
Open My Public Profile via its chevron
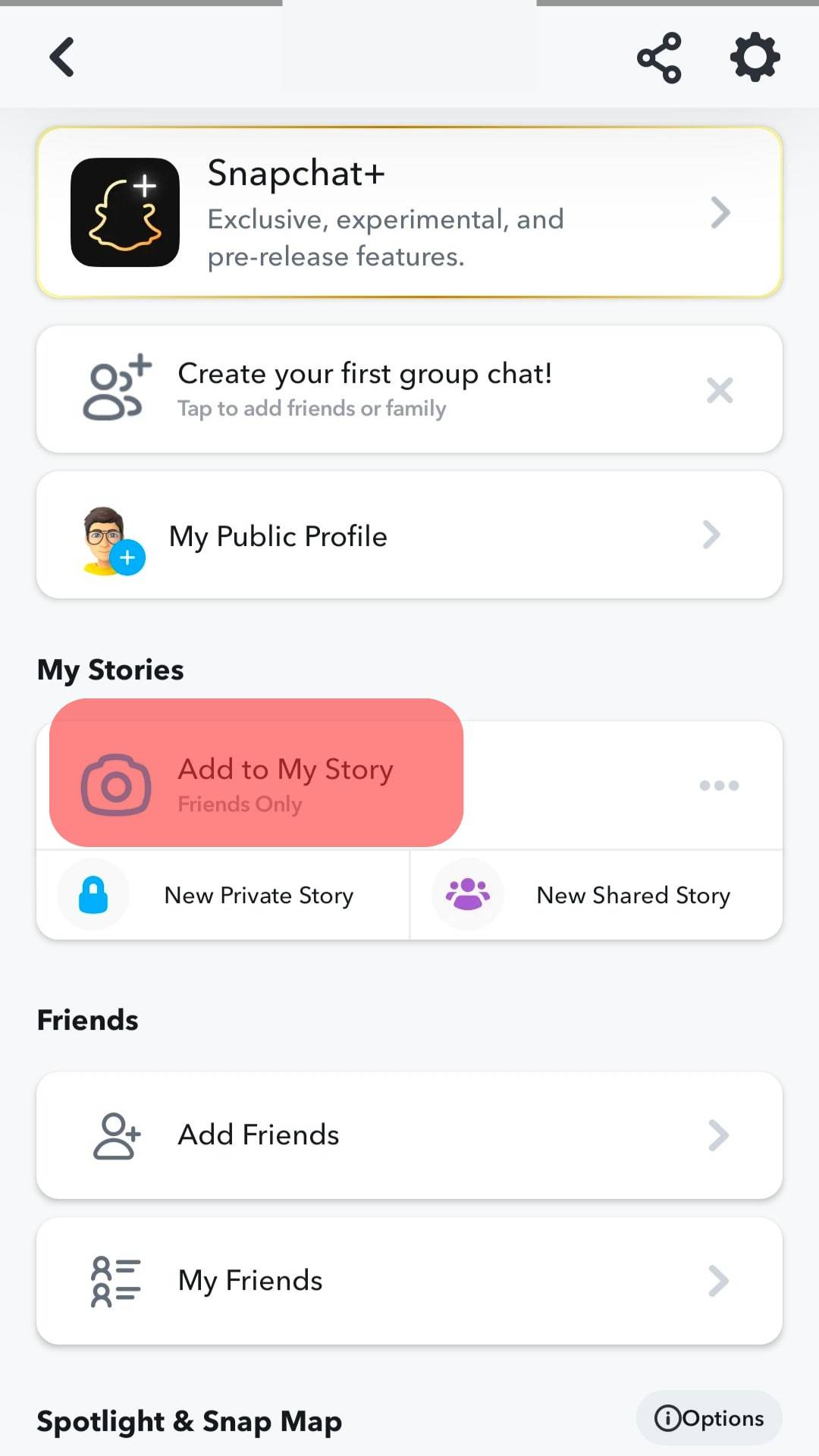[x=711, y=535]
